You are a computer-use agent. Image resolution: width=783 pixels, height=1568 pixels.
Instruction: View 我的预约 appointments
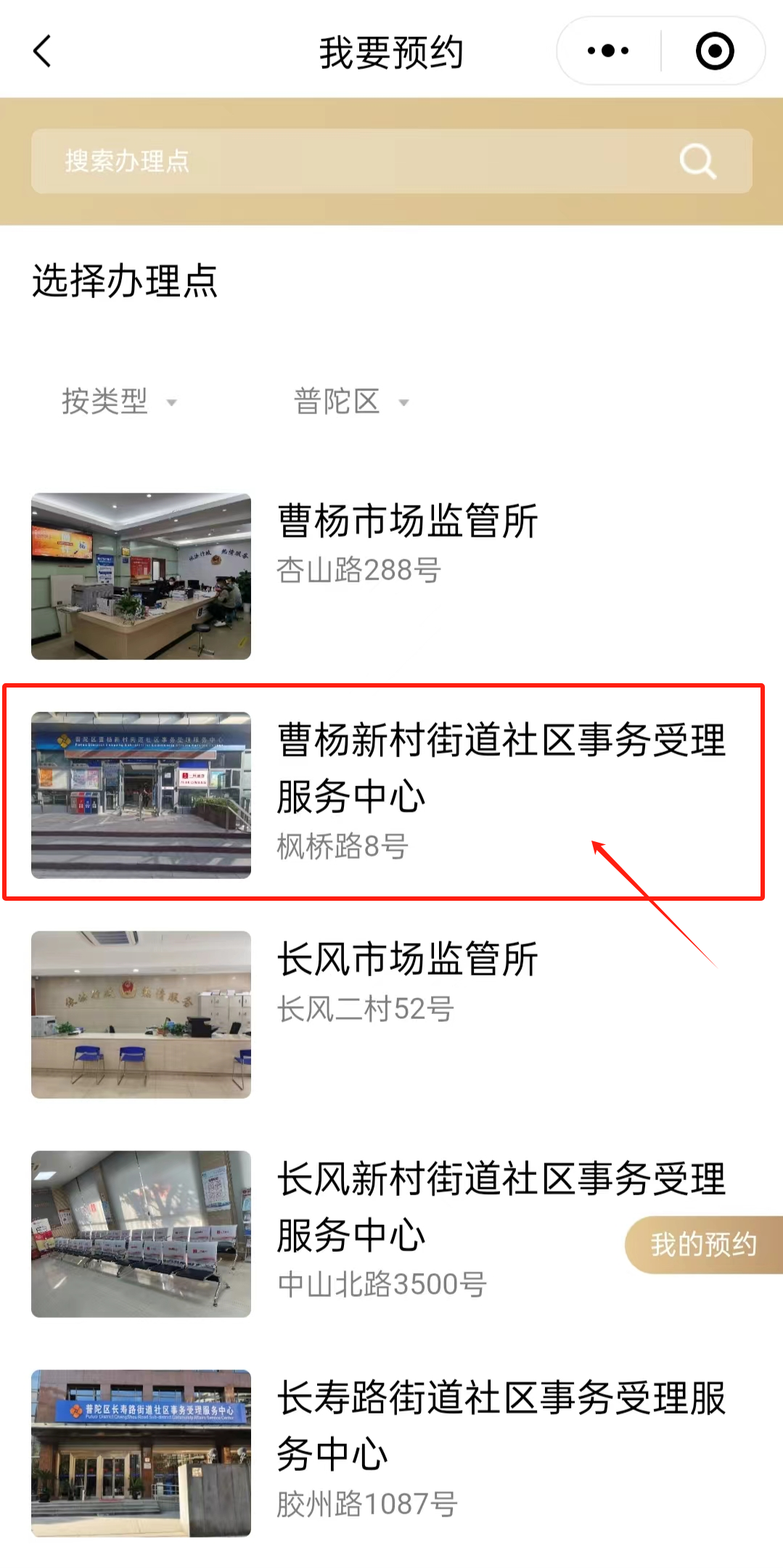point(703,1245)
